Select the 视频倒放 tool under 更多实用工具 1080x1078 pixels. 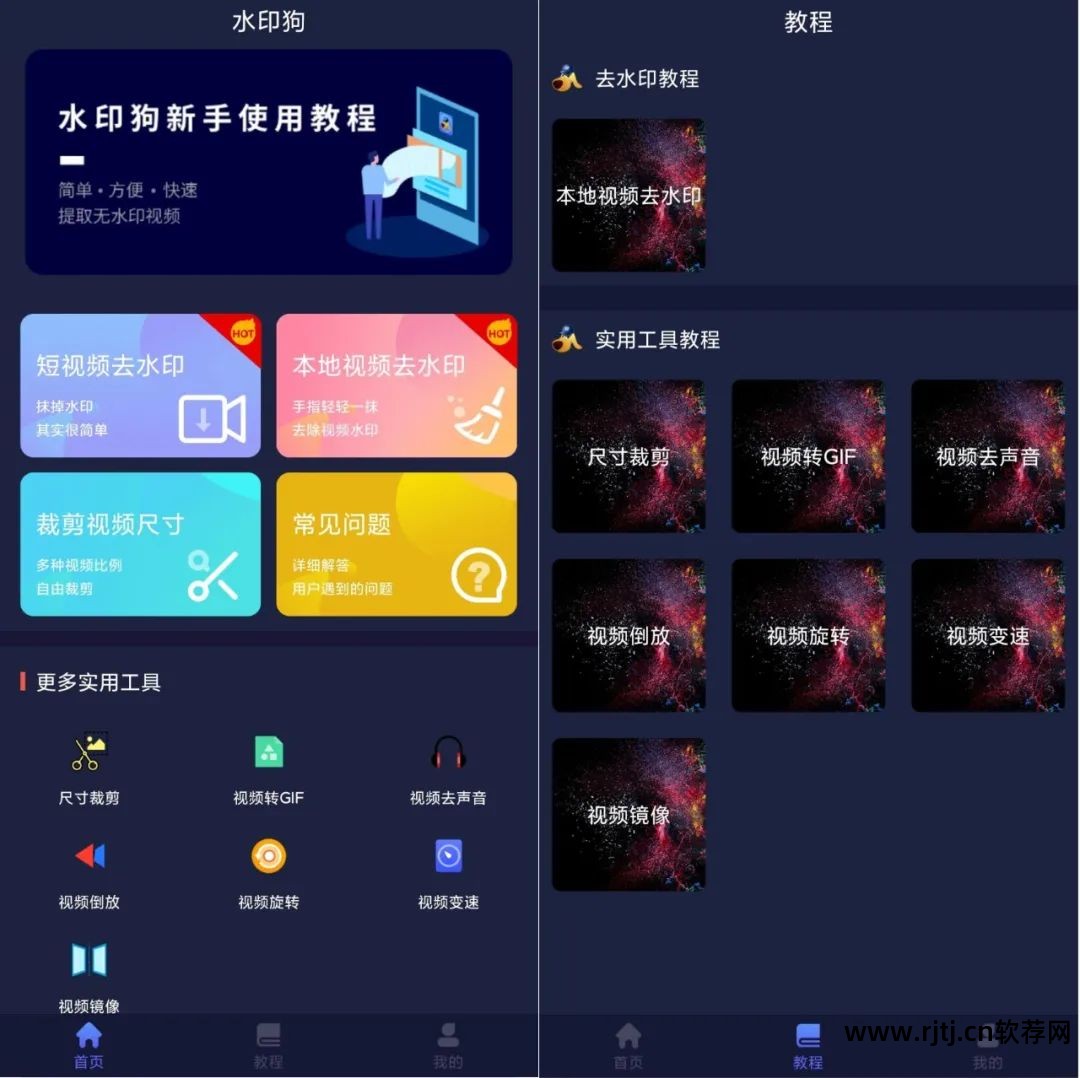[89, 873]
